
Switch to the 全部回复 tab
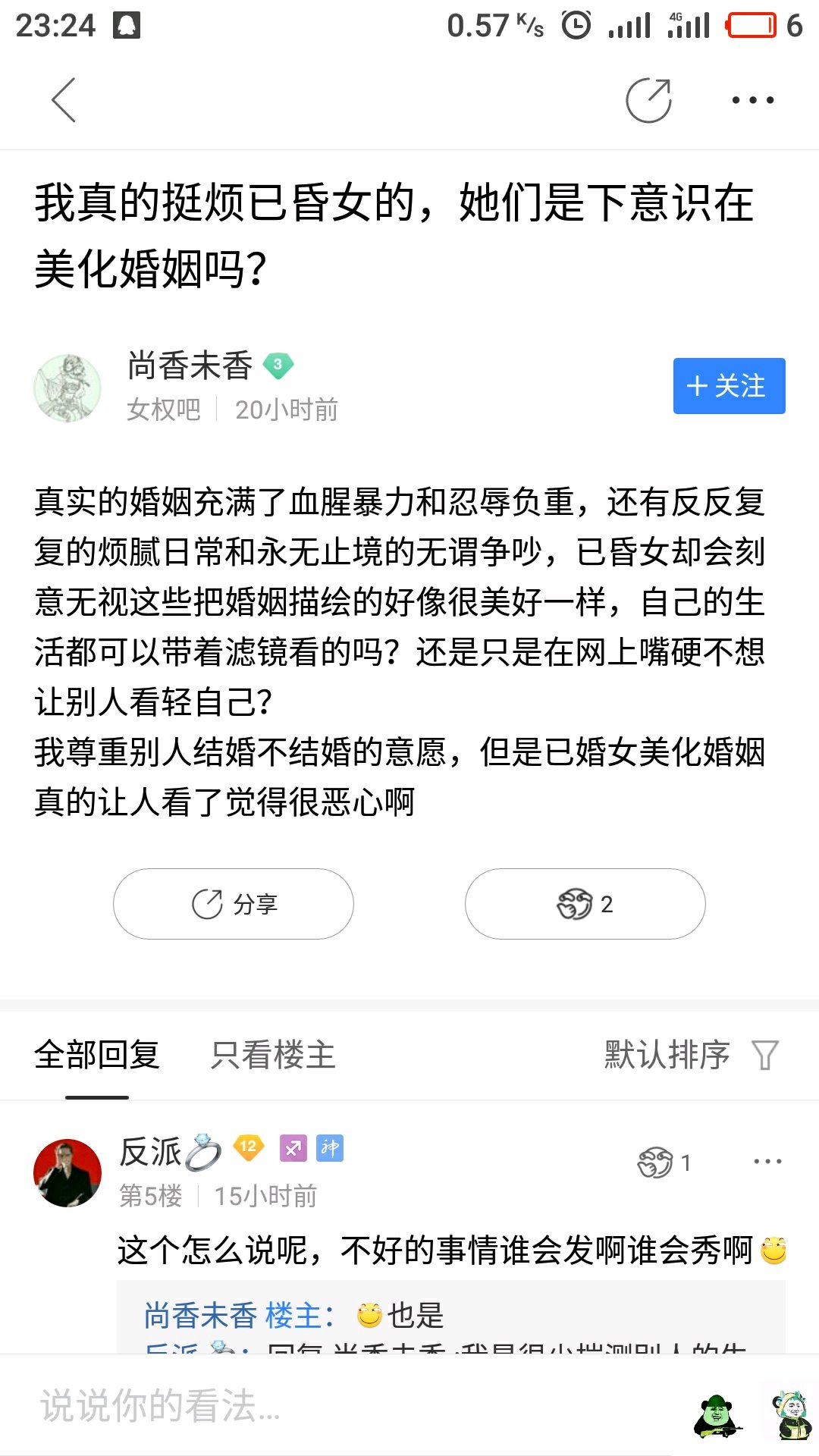pyautogui.click(x=97, y=1055)
